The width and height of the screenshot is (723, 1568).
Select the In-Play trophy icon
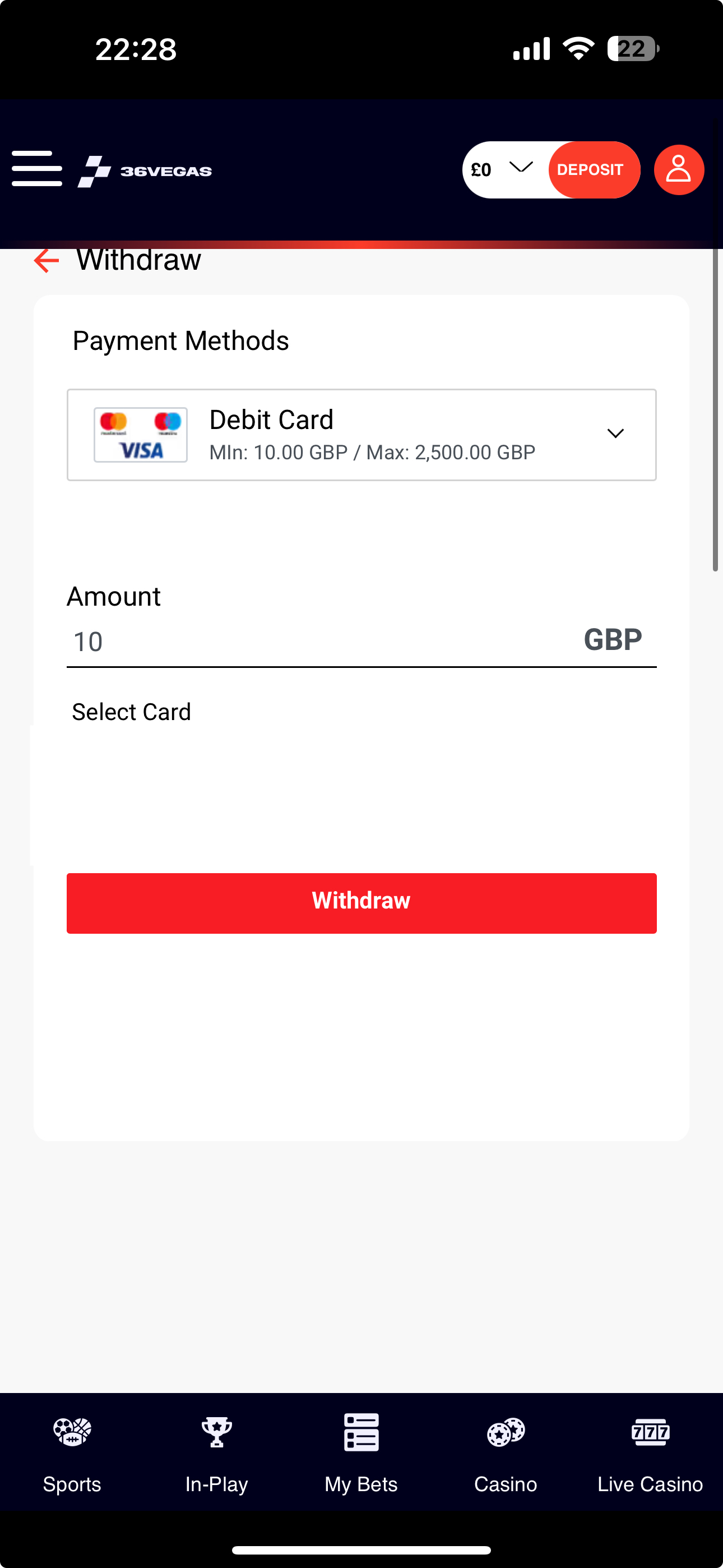(x=217, y=1433)
